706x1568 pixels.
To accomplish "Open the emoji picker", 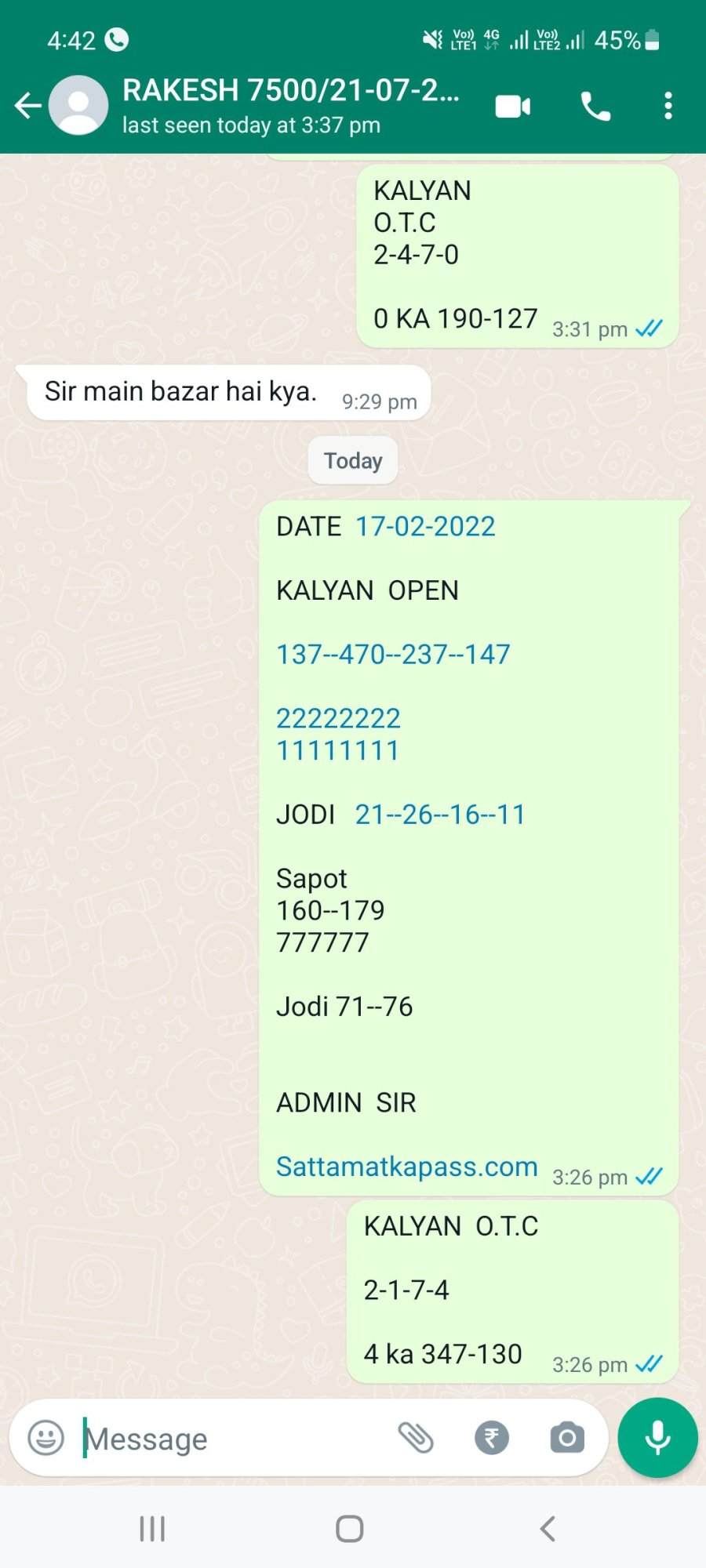I will (46, 1438).
